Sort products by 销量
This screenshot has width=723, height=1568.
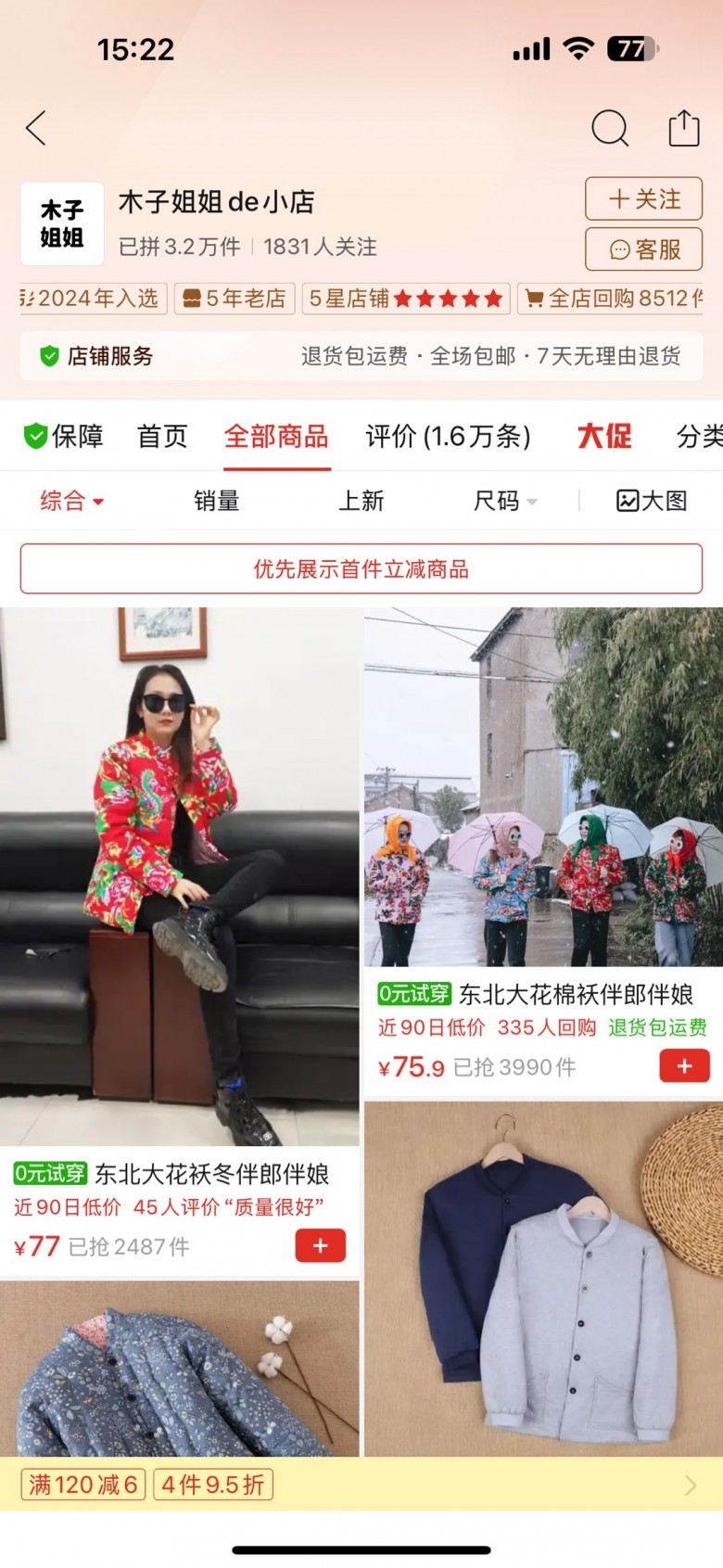[216, 501]
